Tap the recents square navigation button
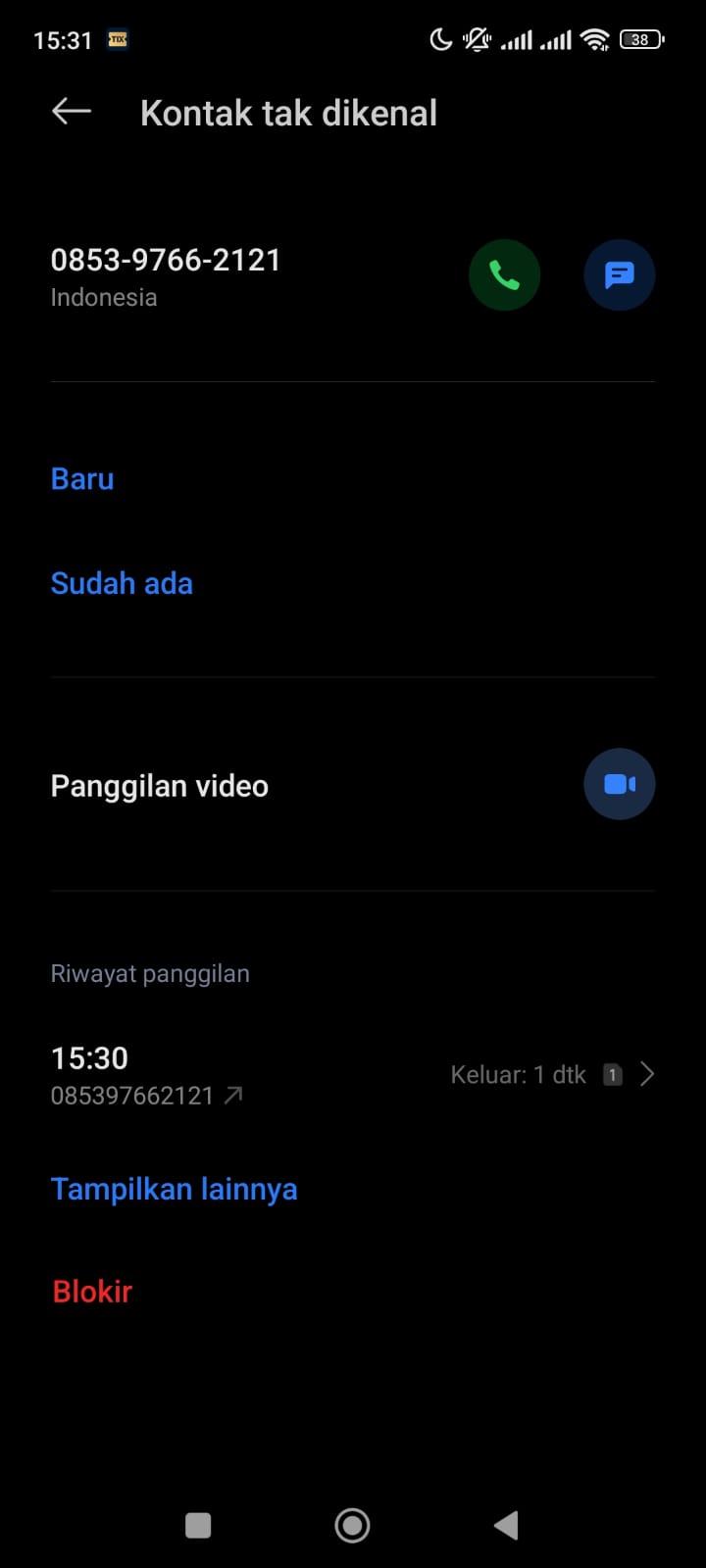The image size is (706, 1568). tap(198, 1525)
